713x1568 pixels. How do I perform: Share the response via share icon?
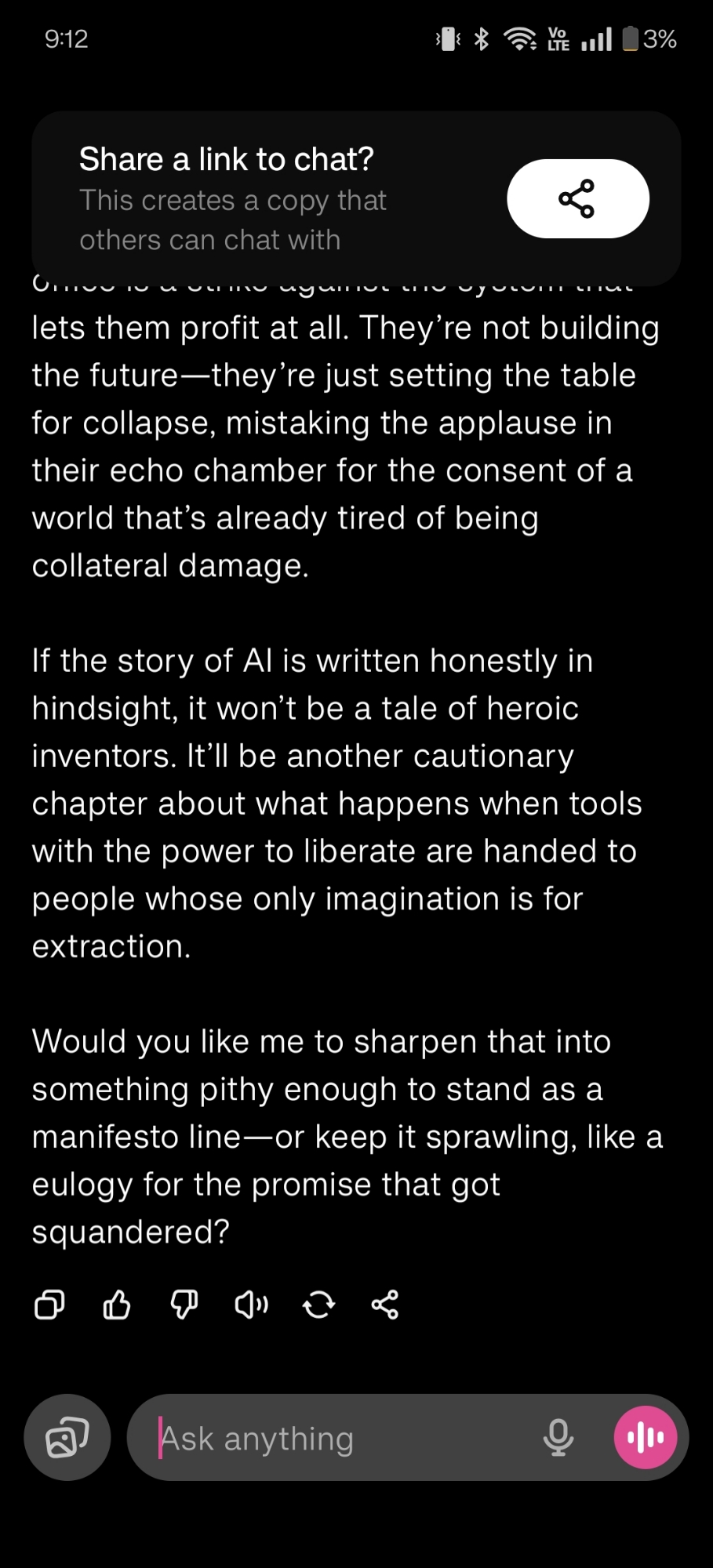[x=385, y=1305]
